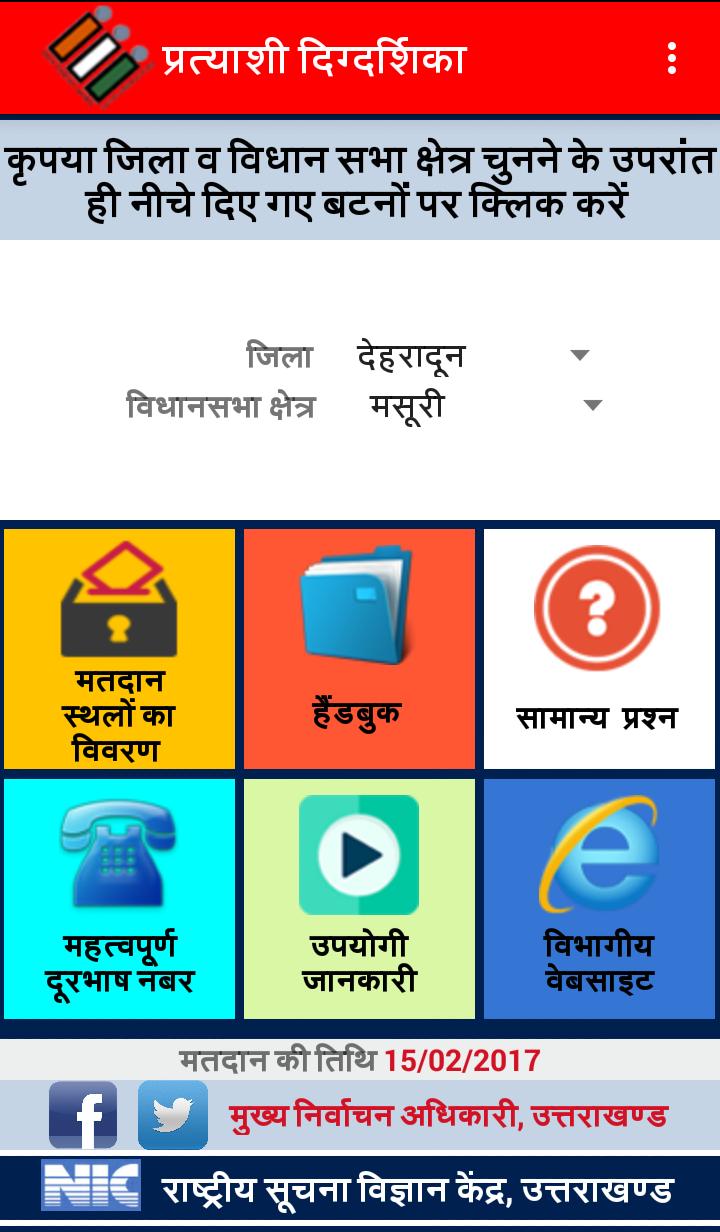Image resolution: width=720 pixels, height=1232 pixels.
Task: Open the Facebook page icon
Action: 83,1115
